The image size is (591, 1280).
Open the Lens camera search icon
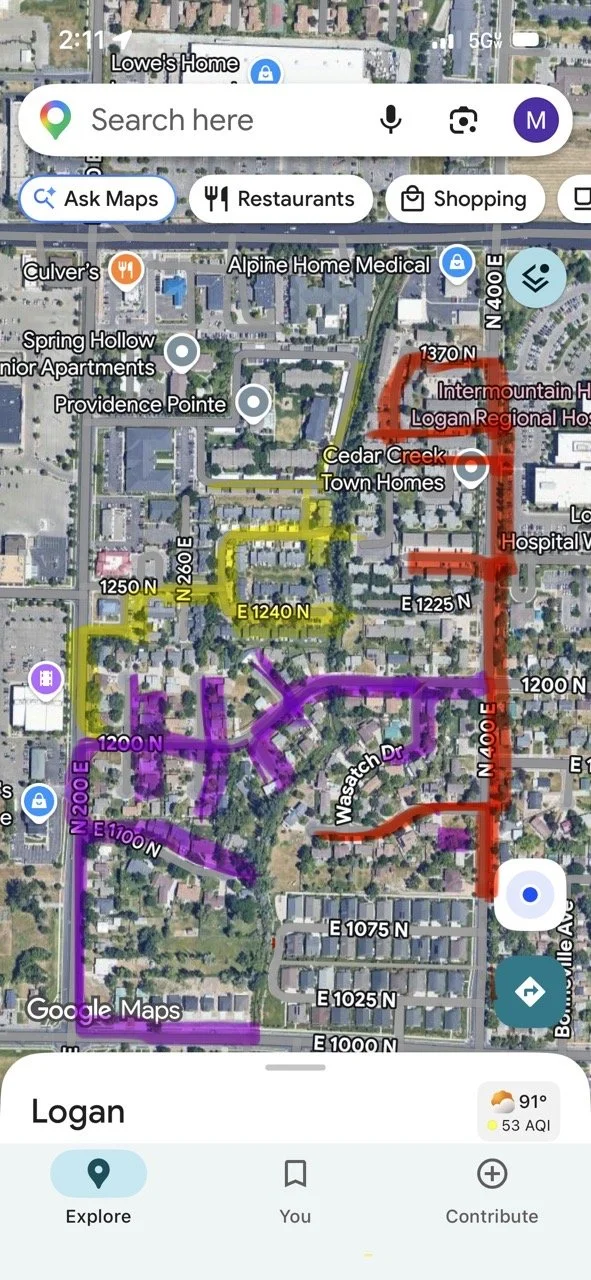pos(463,121)
